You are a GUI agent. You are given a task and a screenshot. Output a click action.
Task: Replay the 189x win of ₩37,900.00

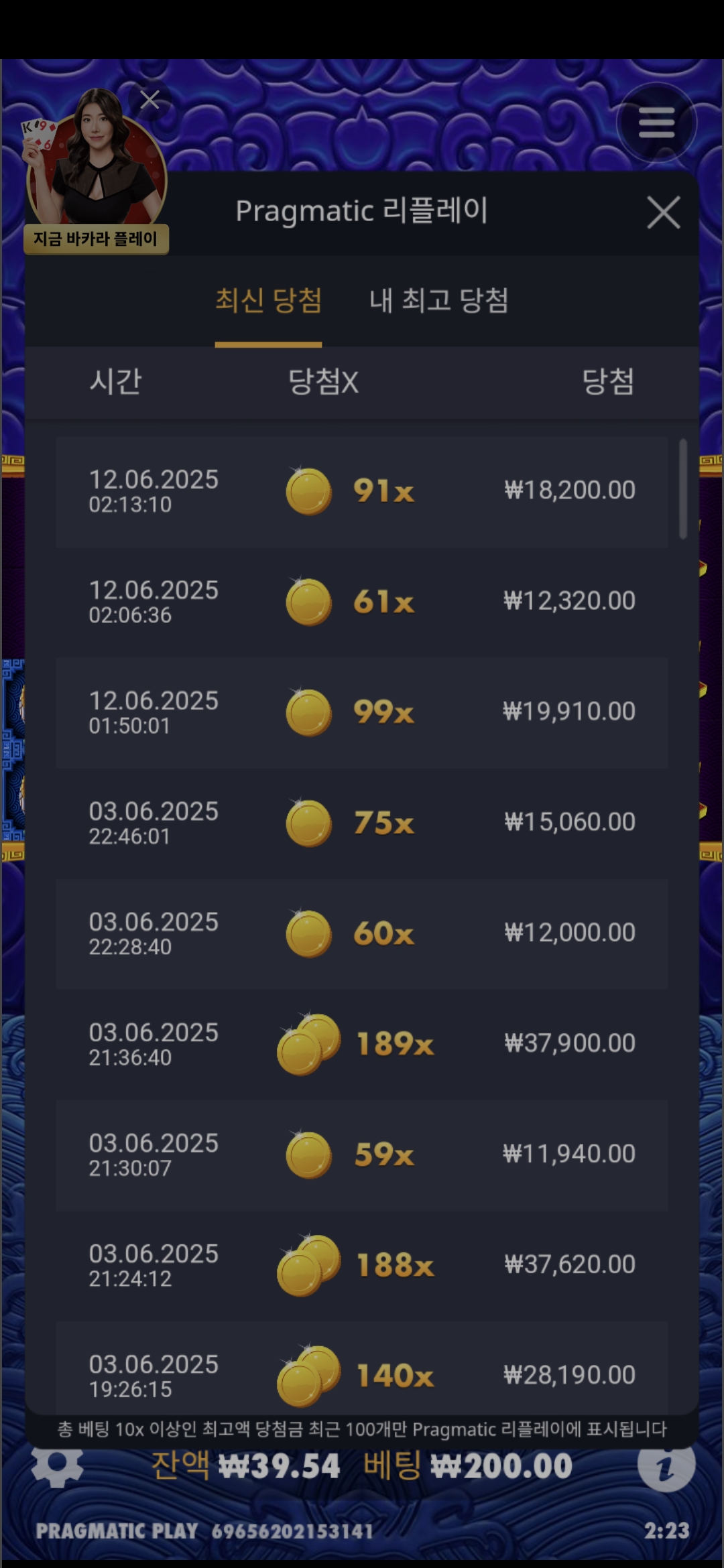pos(362,1044)
